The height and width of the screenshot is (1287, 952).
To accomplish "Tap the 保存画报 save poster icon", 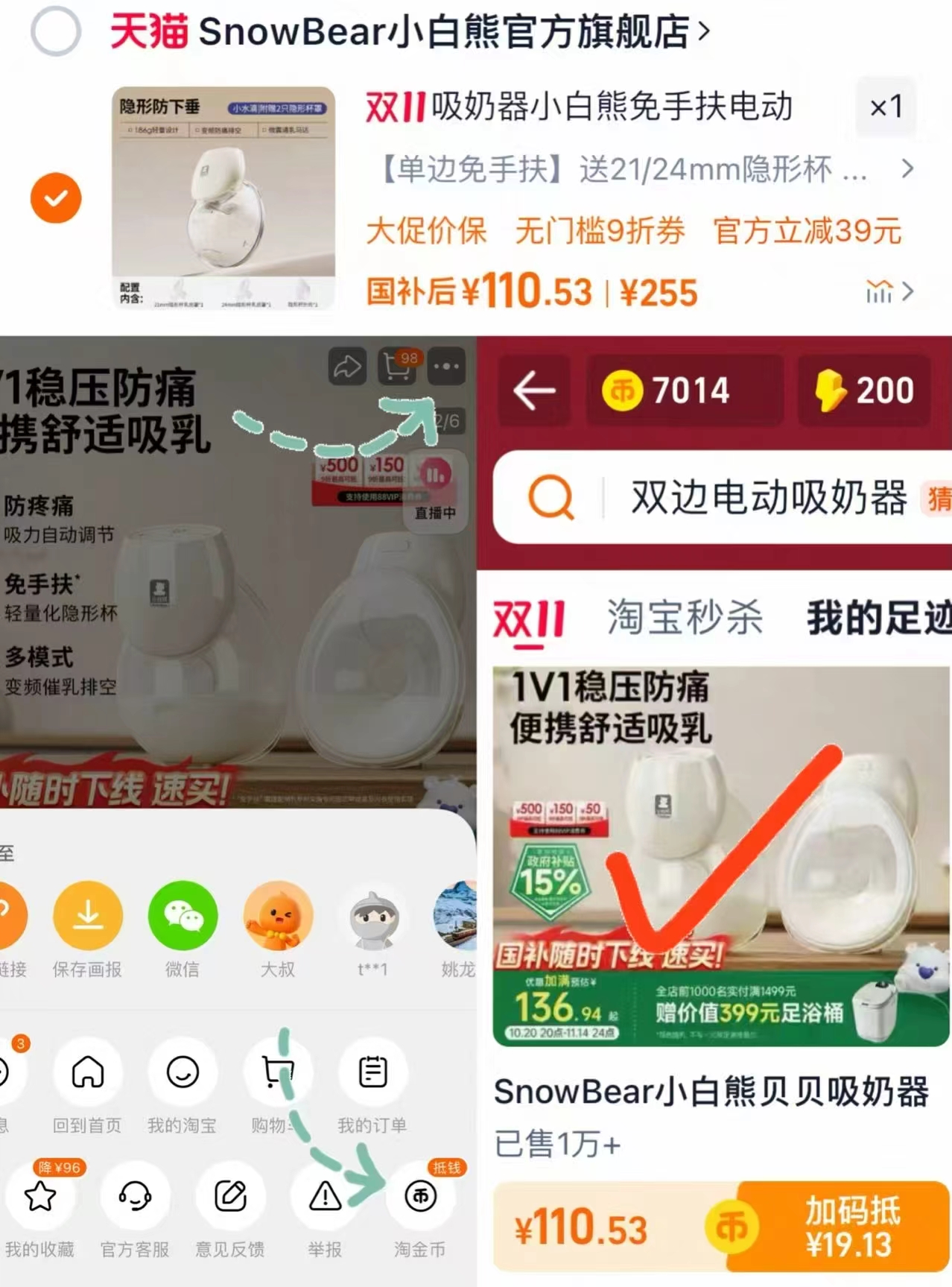I will tap(87, 915).
